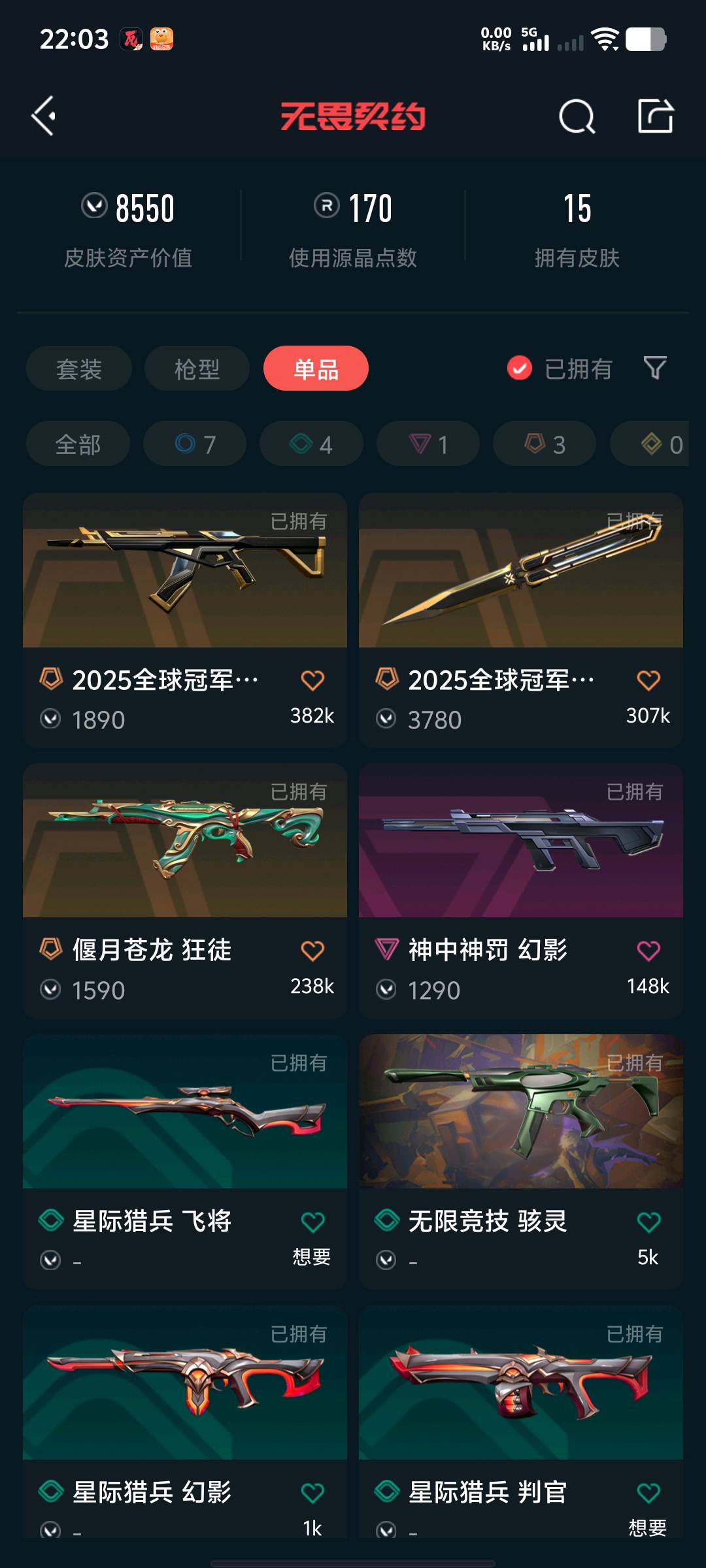Open the funnel filter options
This screenshot has width=706, height=1568.
click(654, 368)
